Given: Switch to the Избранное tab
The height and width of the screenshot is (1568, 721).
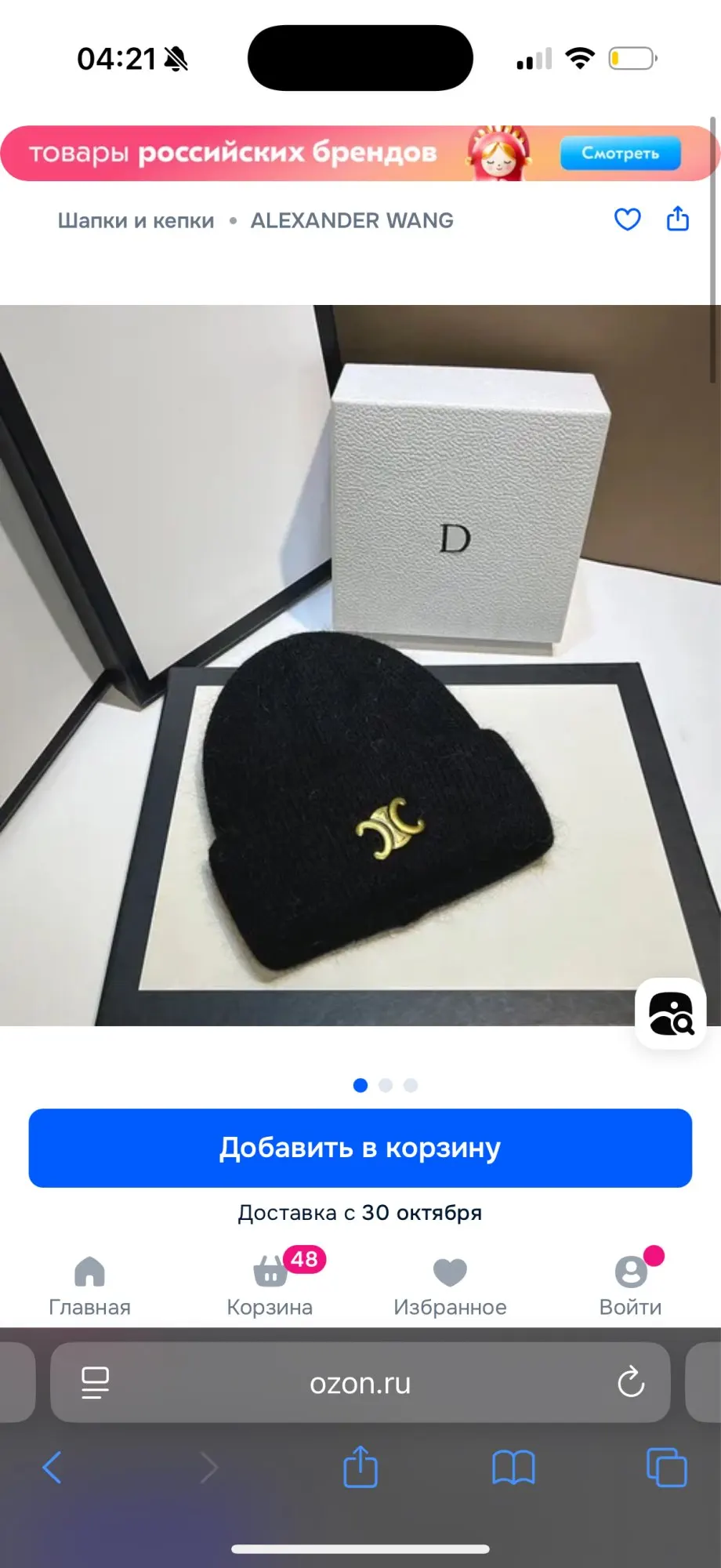Looking at the screenshot, I should pyautogui.click(x=450, y=1286).
